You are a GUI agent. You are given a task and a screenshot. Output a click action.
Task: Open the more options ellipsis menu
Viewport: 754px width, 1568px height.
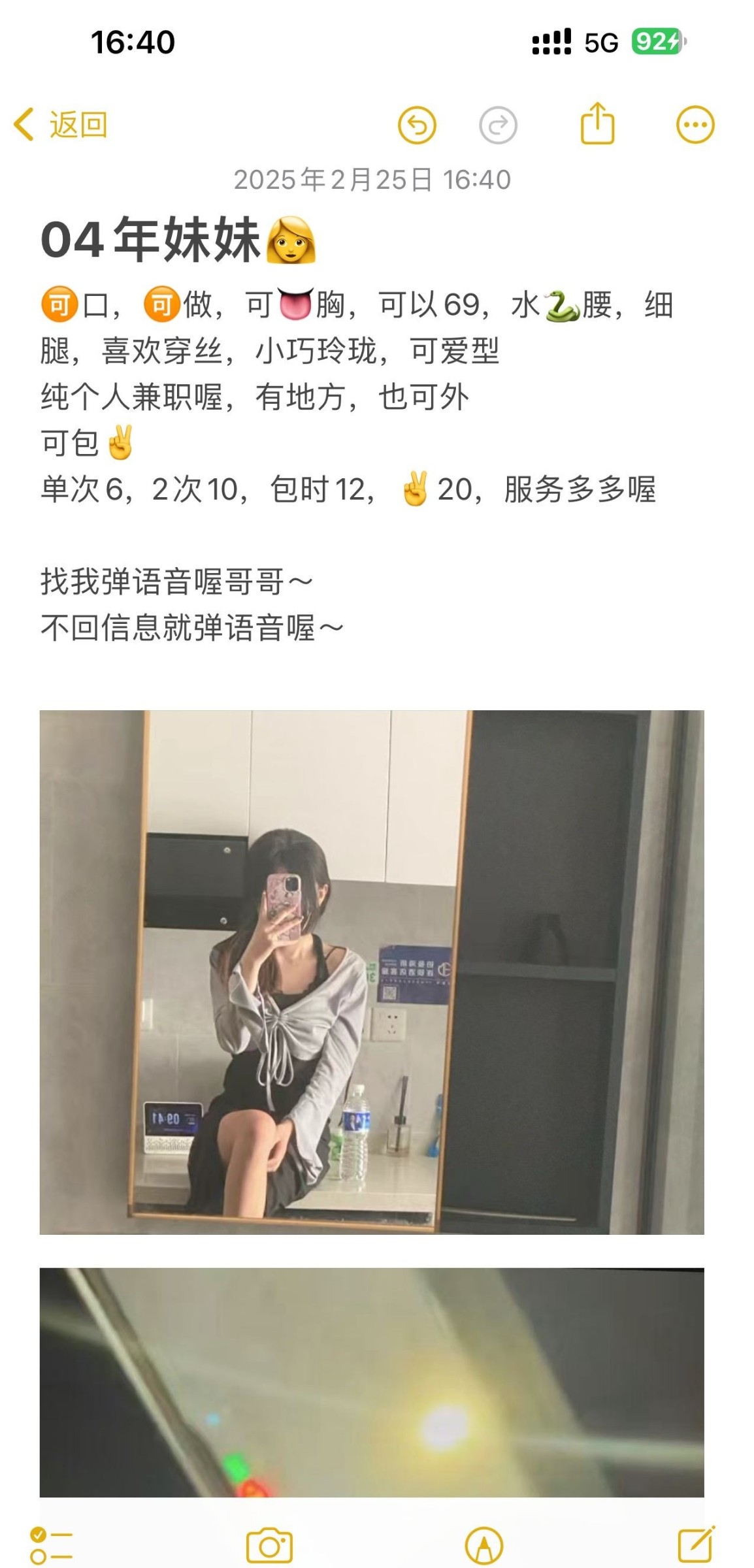click(695, 125)
